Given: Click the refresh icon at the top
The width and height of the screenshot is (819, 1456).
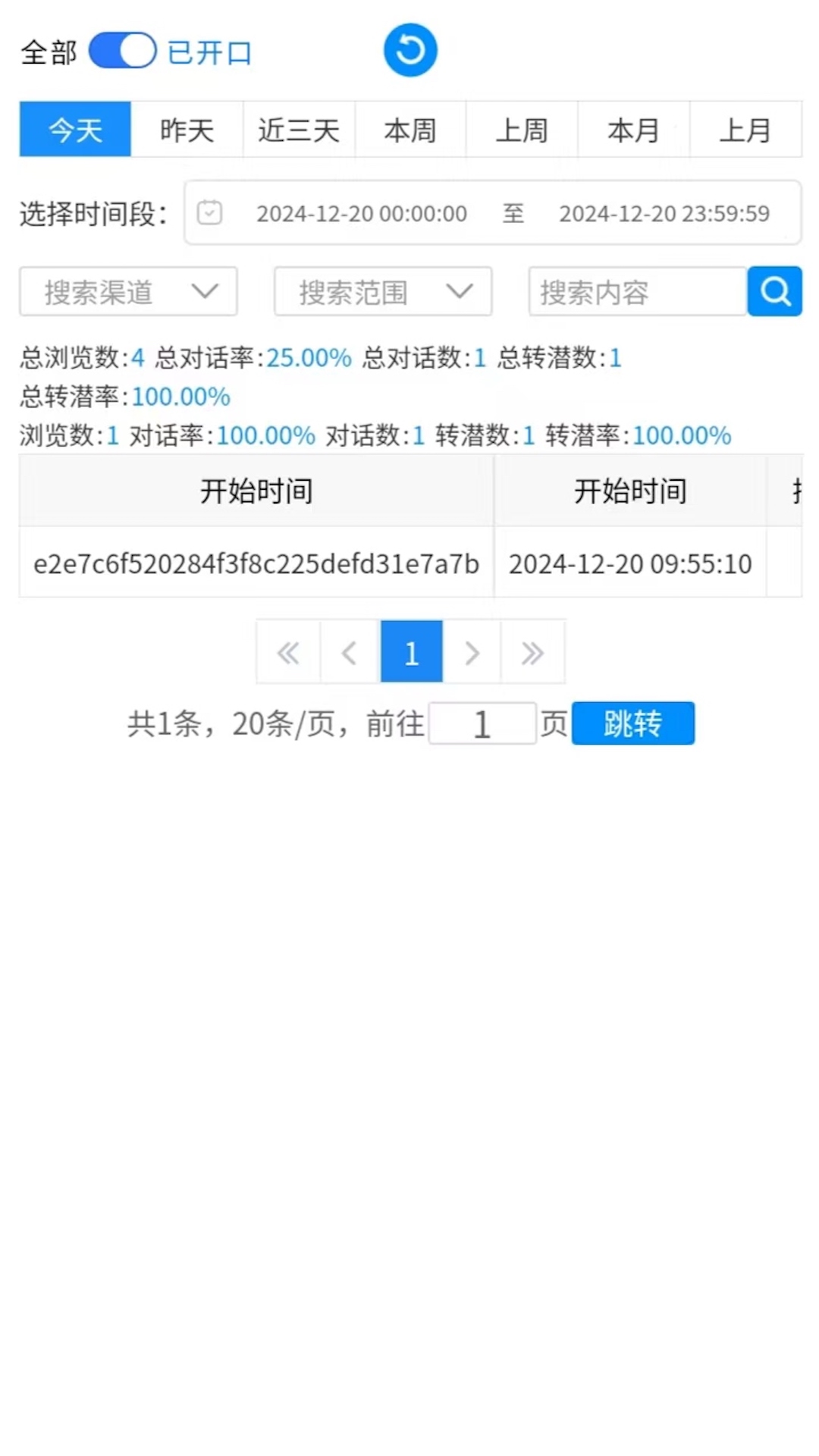Looking at the screenshot, I should pyautogui.click(x=410, y=49).
